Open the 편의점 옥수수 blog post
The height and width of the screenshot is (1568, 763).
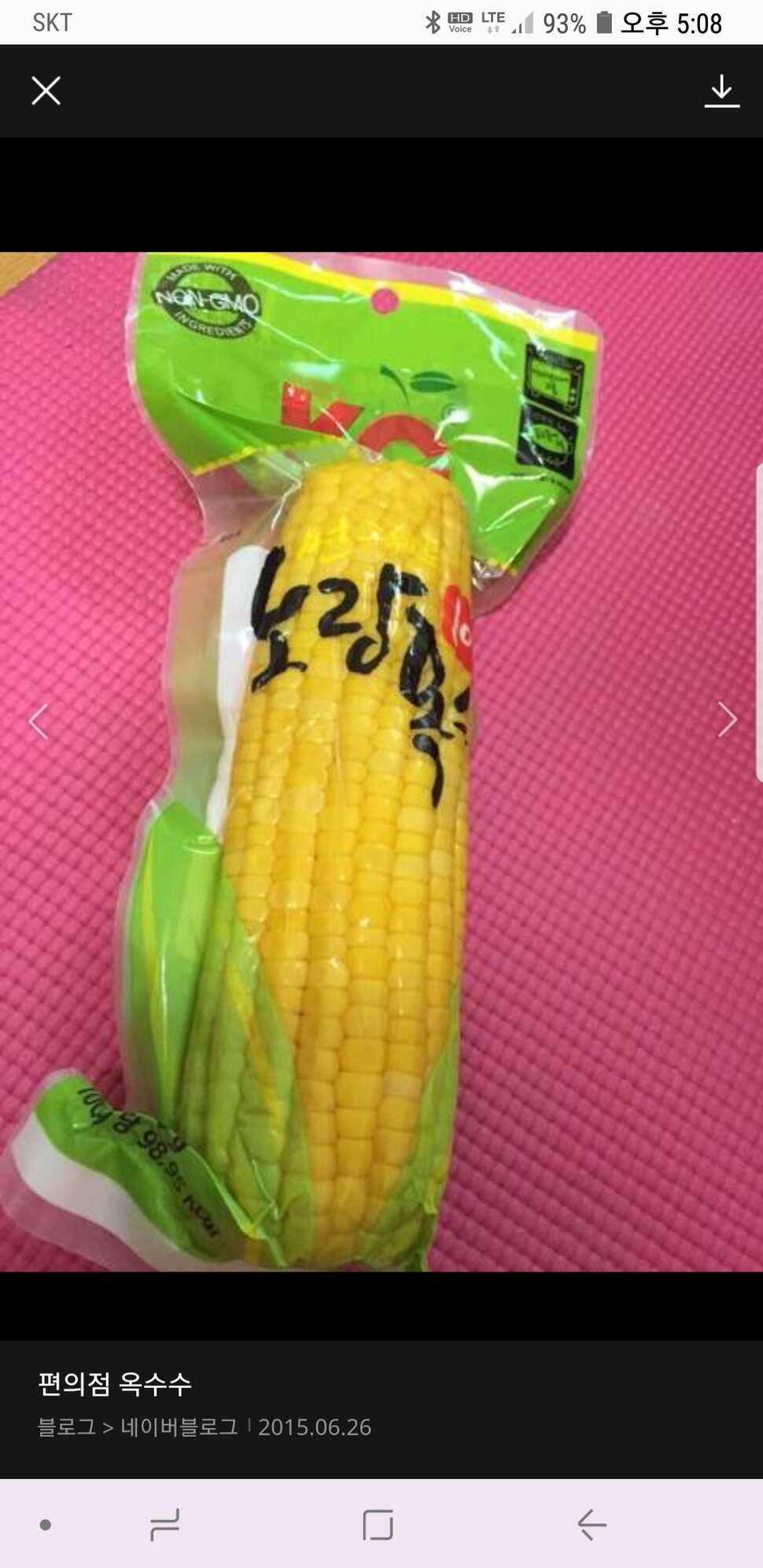coord(115,1383)
